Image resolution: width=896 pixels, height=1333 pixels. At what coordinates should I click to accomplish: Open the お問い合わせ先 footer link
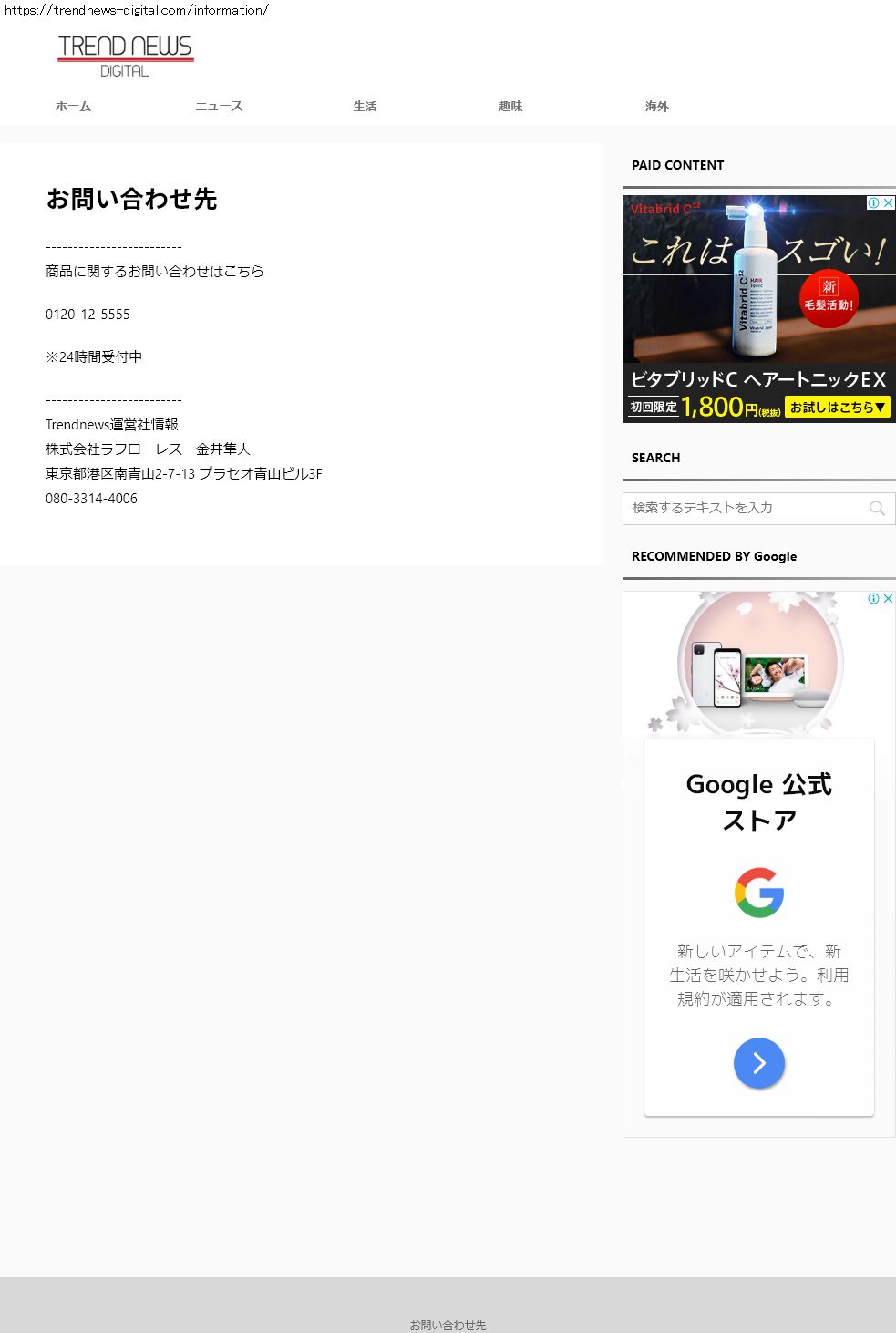(448, 1325)
